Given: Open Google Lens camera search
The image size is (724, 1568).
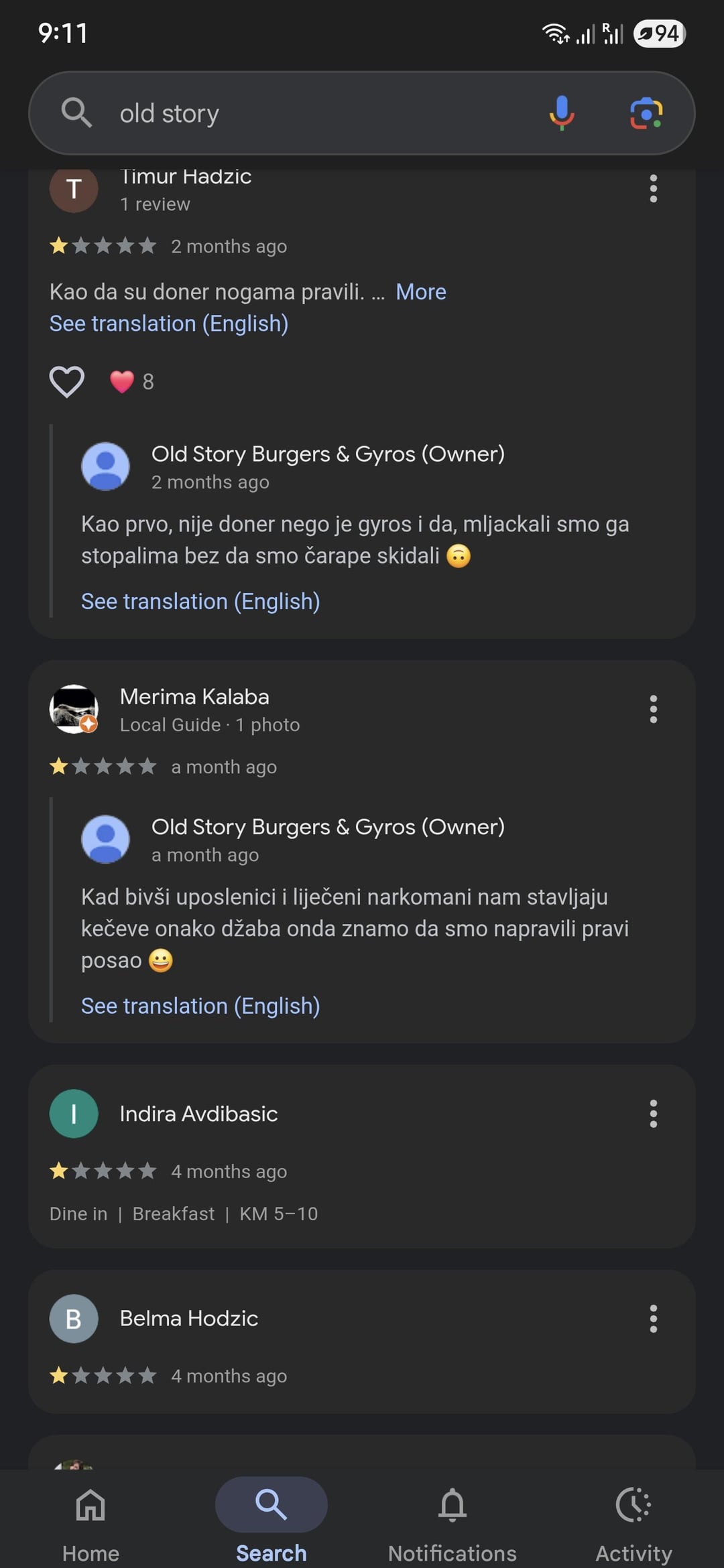Looking at the screenshot, I should 646,113.
